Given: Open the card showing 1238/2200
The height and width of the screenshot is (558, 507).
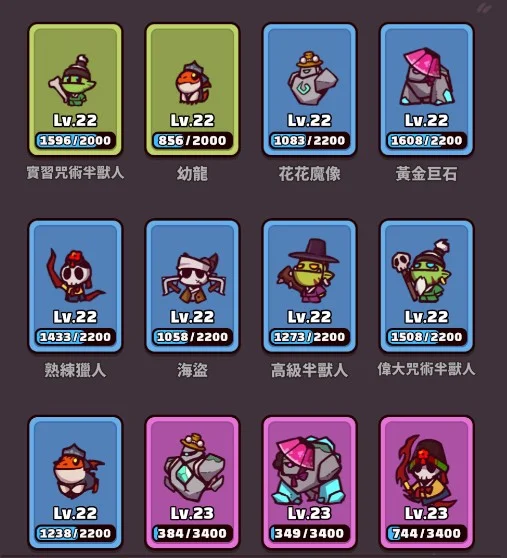Looking at the screenshot, I should (75, 483).
